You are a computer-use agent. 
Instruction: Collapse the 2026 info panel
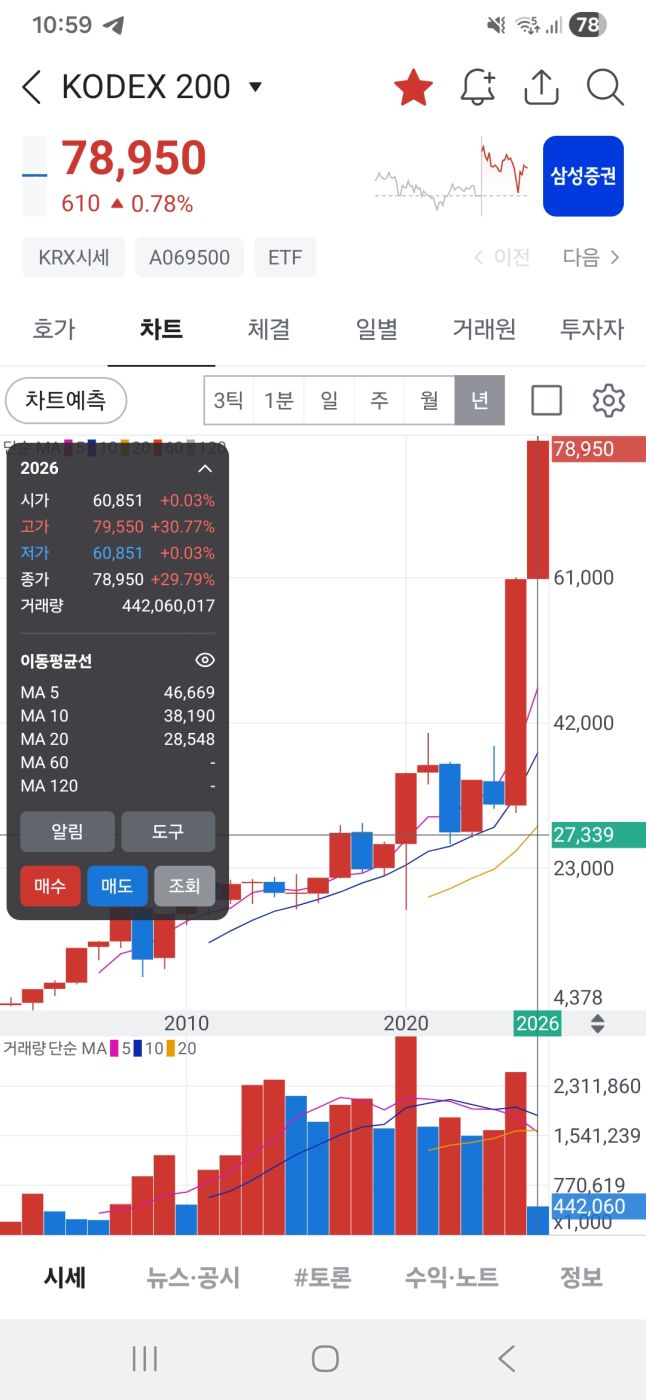click(205, 468)
